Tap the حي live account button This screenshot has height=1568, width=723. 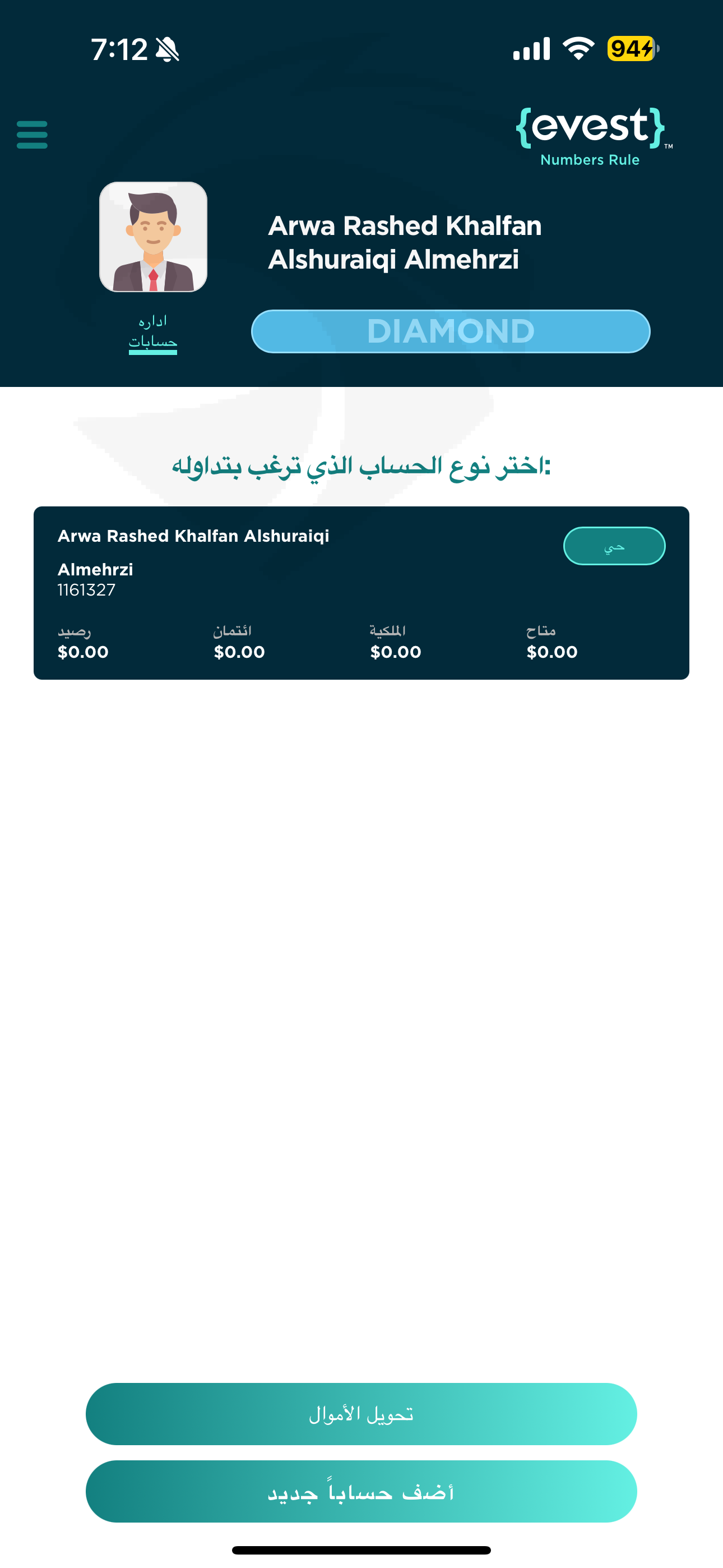tap(614, 546)
